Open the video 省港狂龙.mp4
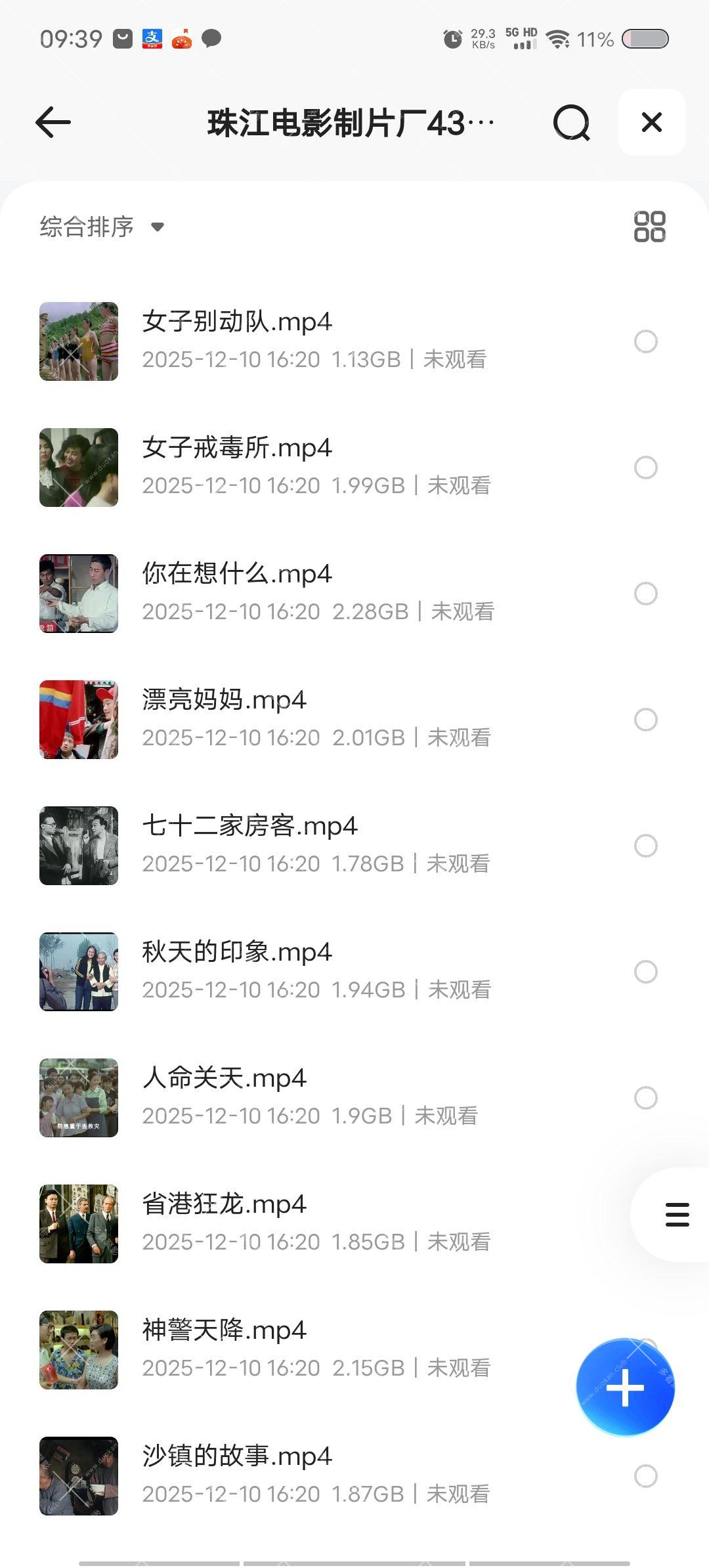709x1568 pixels. click(x=224, y=1204)
